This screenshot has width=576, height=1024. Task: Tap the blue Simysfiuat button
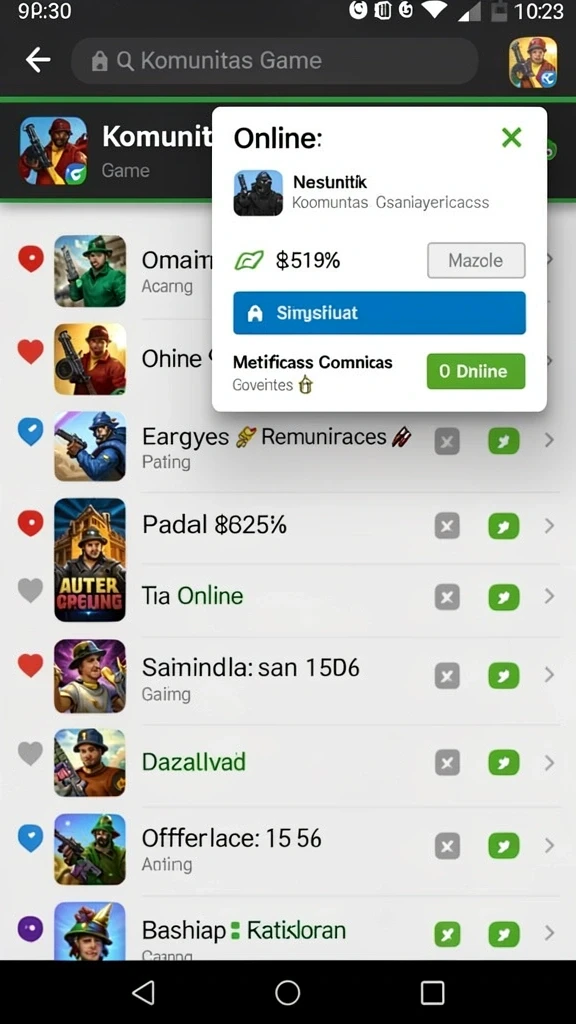tap(379, 313)
